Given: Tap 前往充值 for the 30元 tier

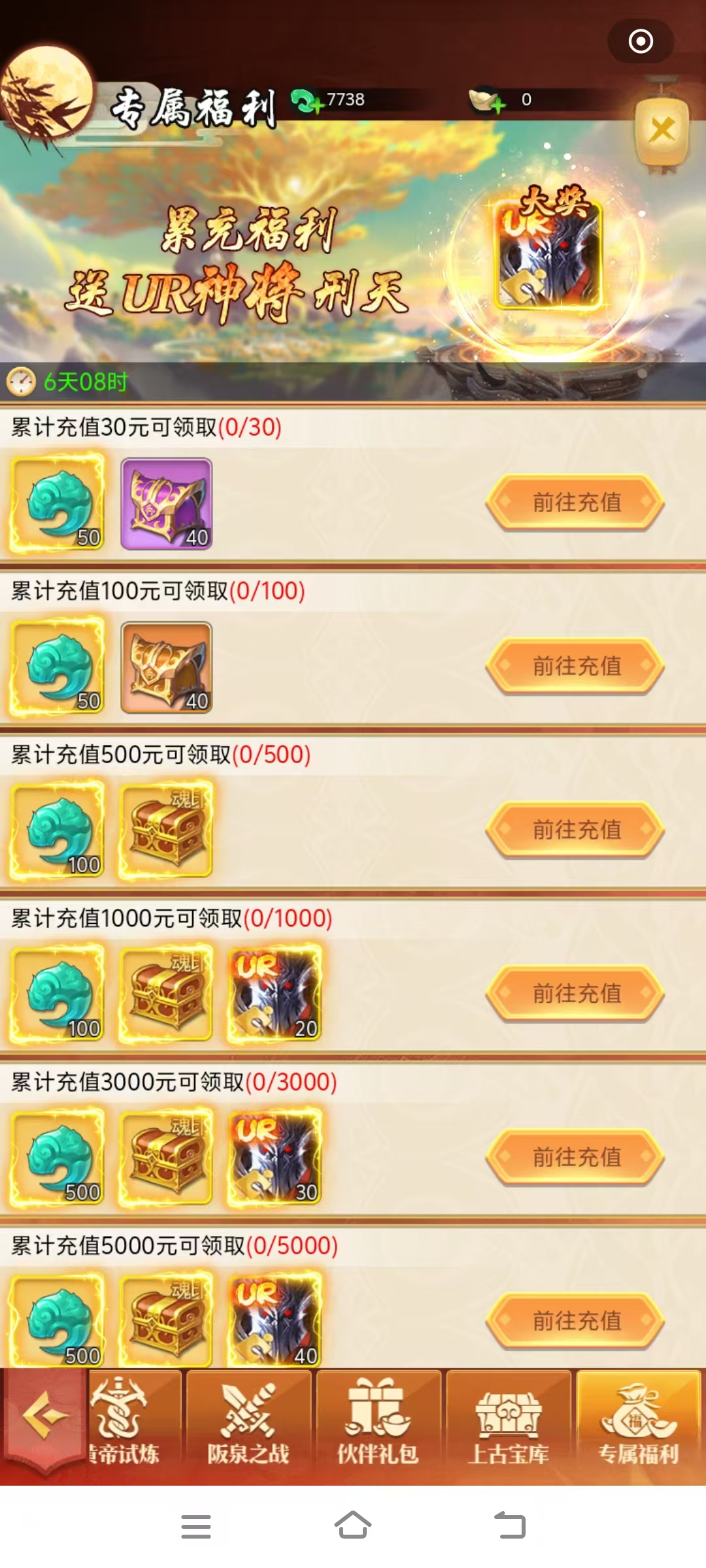Looking at the screenshot, I should pyautogui.click(x=575, y=502).
